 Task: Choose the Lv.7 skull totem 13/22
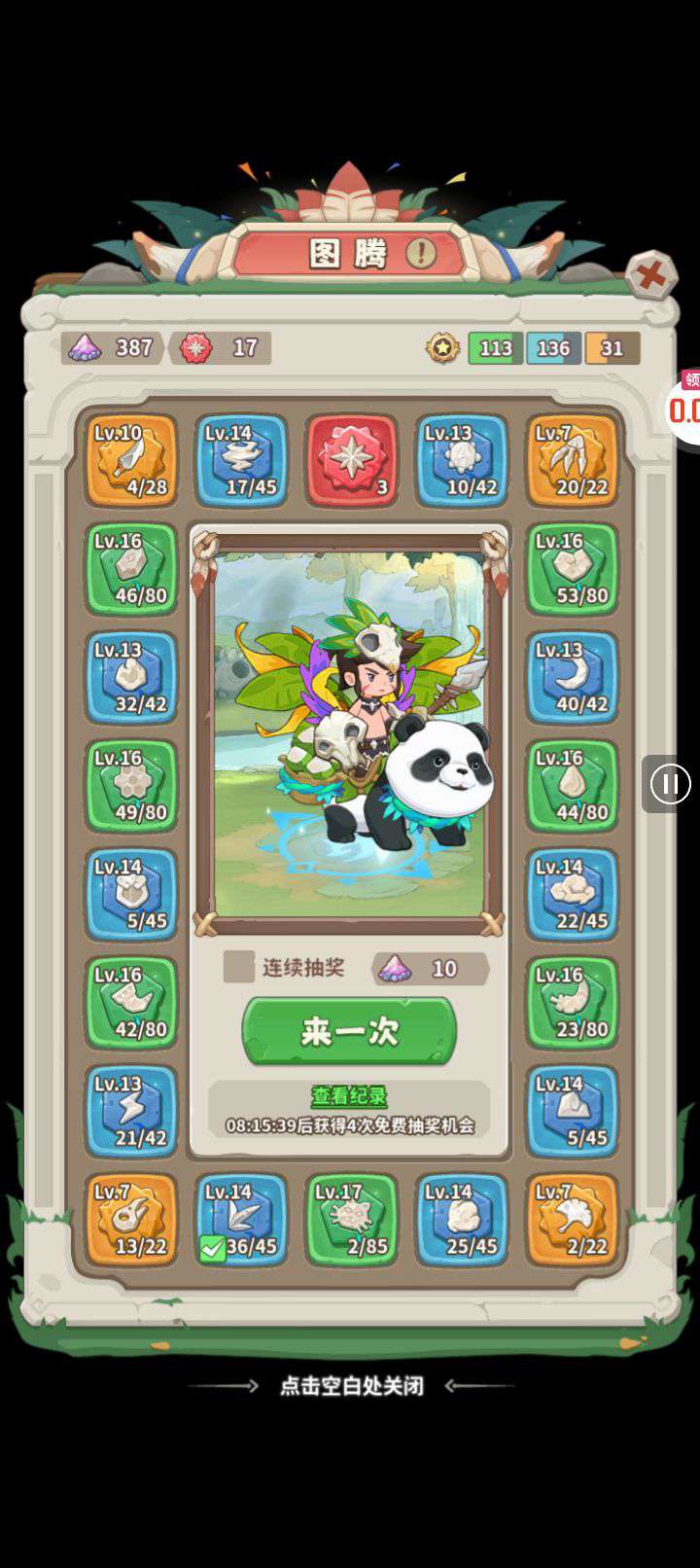[x=131, y=1220]
